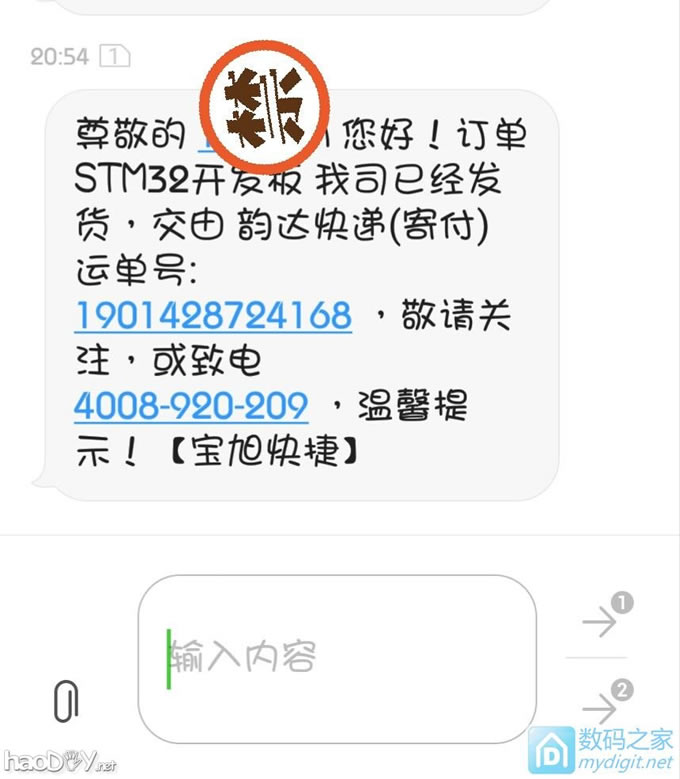Send message with SIM 1 arrow
Image resolution: width=680 pixels, height=779 pixels.
(602, 622)
